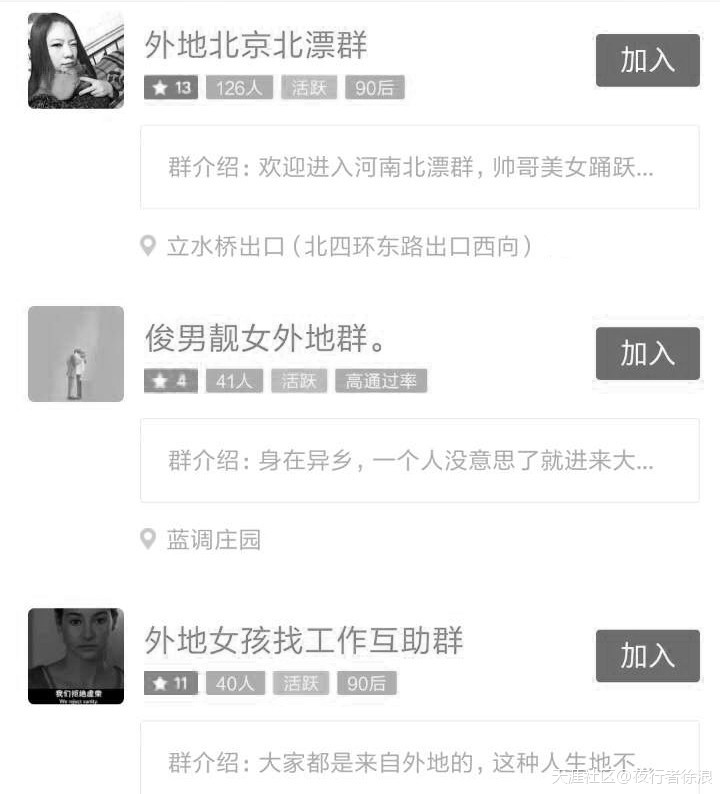Join the 俊男靓女外地群 group
Screen dimensions: 720x794
pyautogui.click(x=647, y=353)
